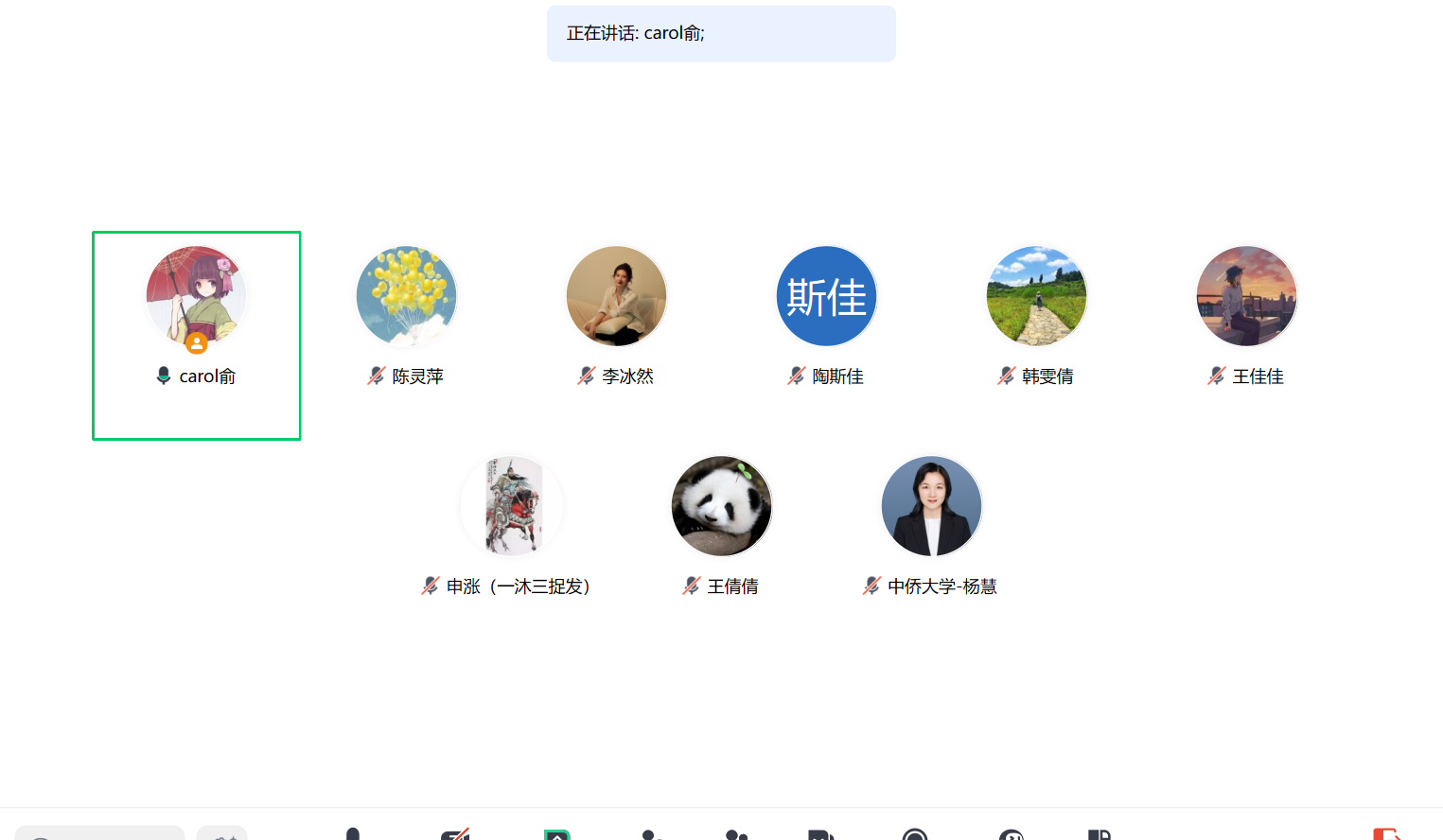
Task: Toggle the microphone in the bottom toolbar
Action: (x=353, y=833)
